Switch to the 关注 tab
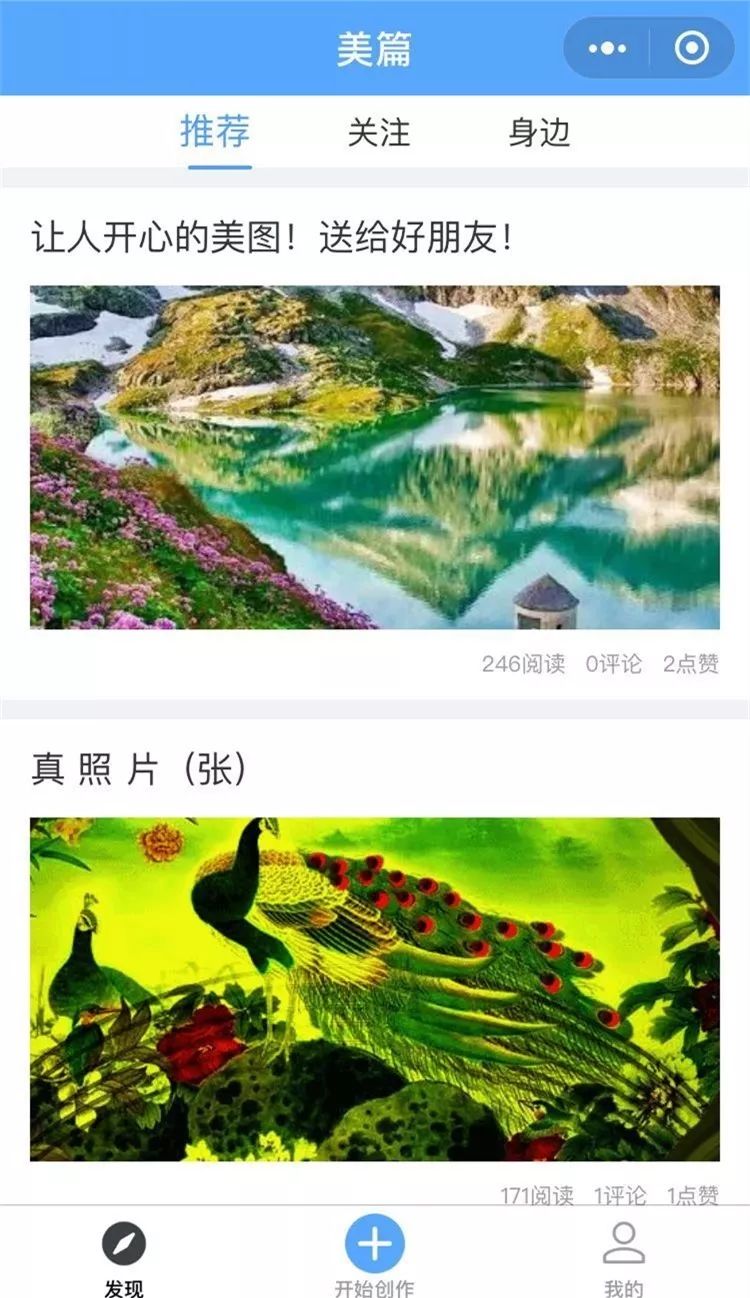Screen dimensions: 750x1298 pyautogui.click(x=379, y=132)
